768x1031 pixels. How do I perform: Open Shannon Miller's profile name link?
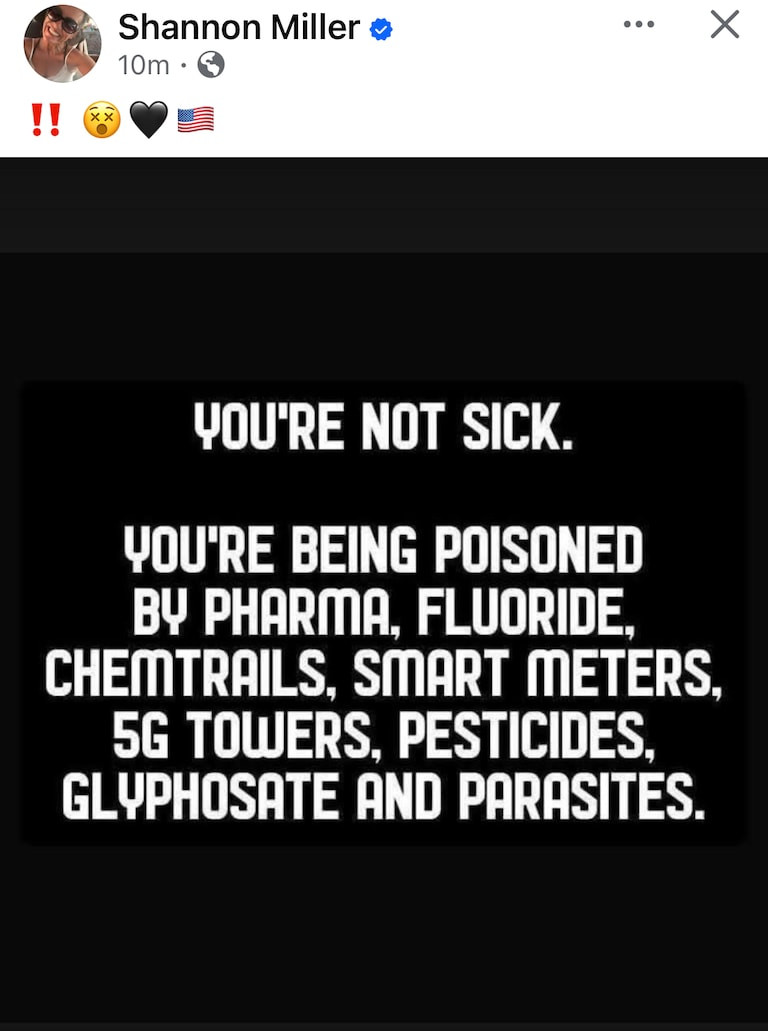point(238,27)
